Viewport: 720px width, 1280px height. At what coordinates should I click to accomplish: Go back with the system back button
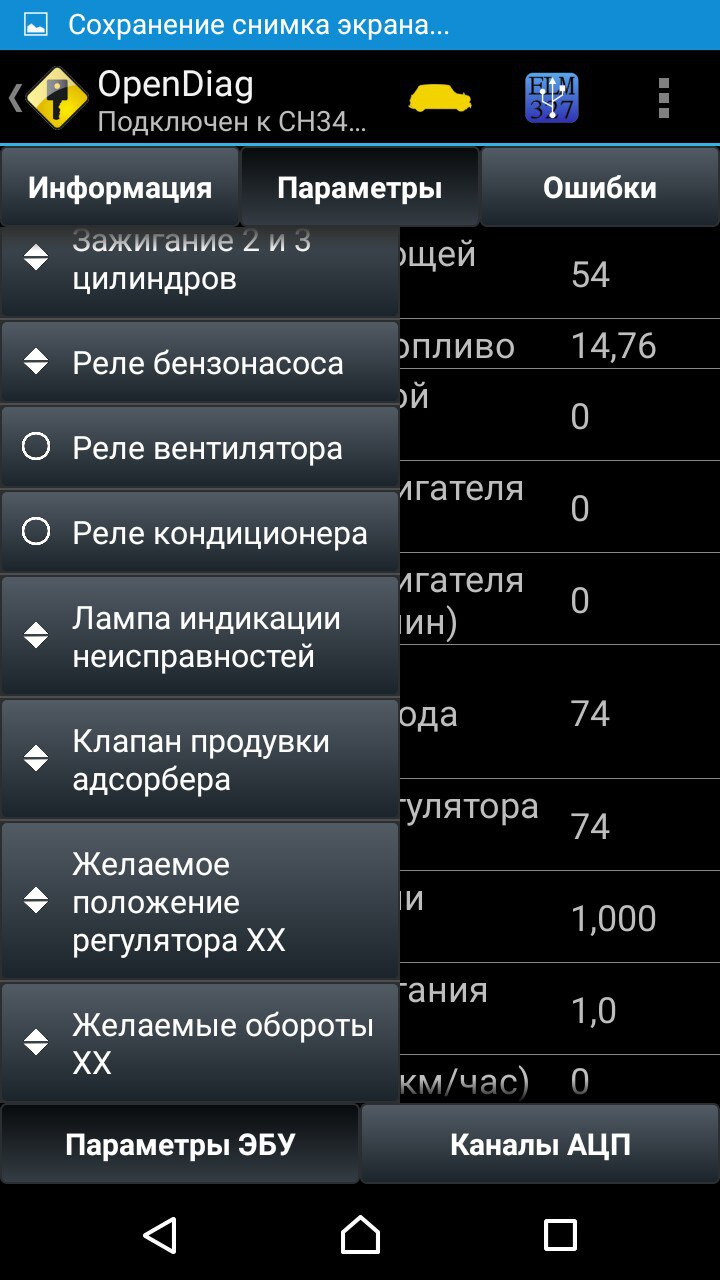(x=160, y=1235)
